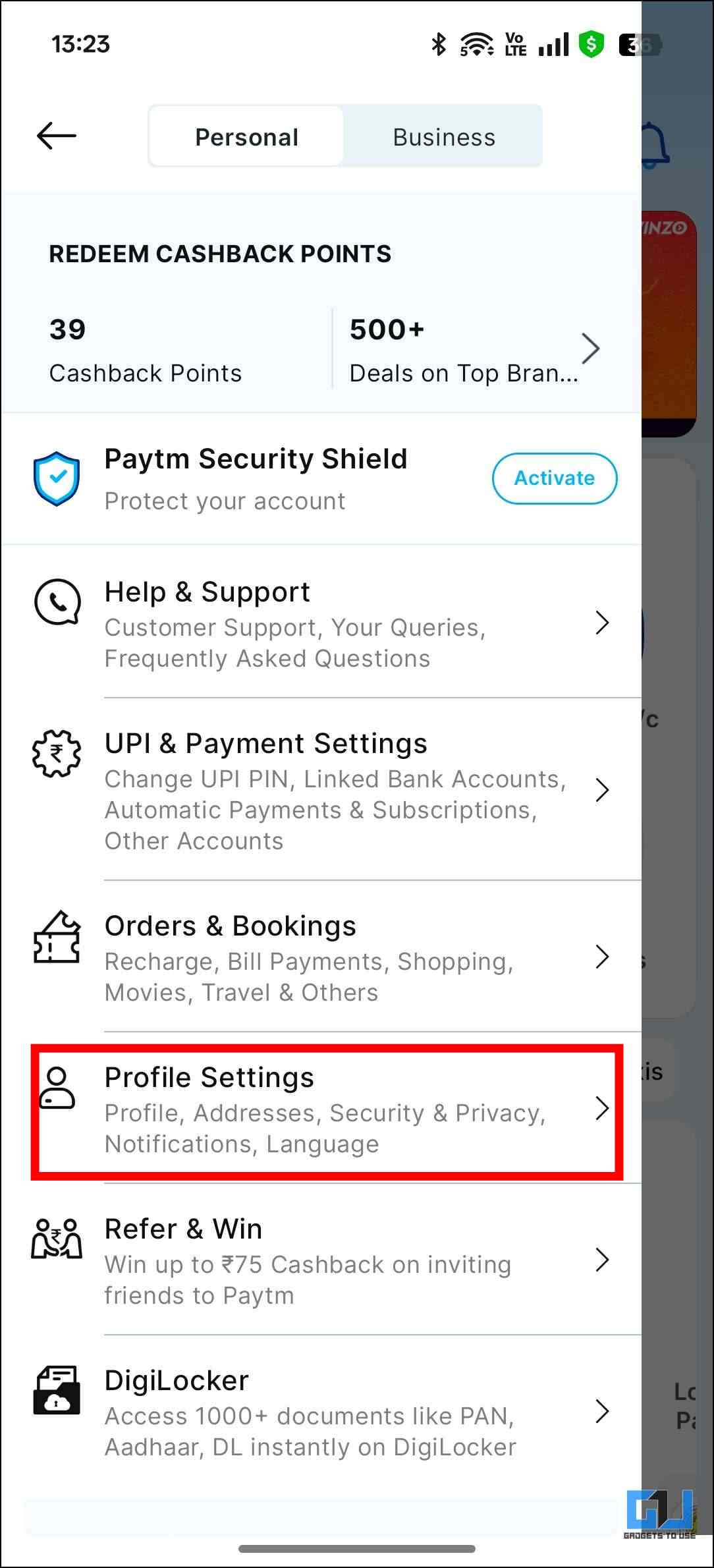This screenshot has width=714, height=1568.
Task: Open DigiLocker
Action: [x=321, y=1412]
